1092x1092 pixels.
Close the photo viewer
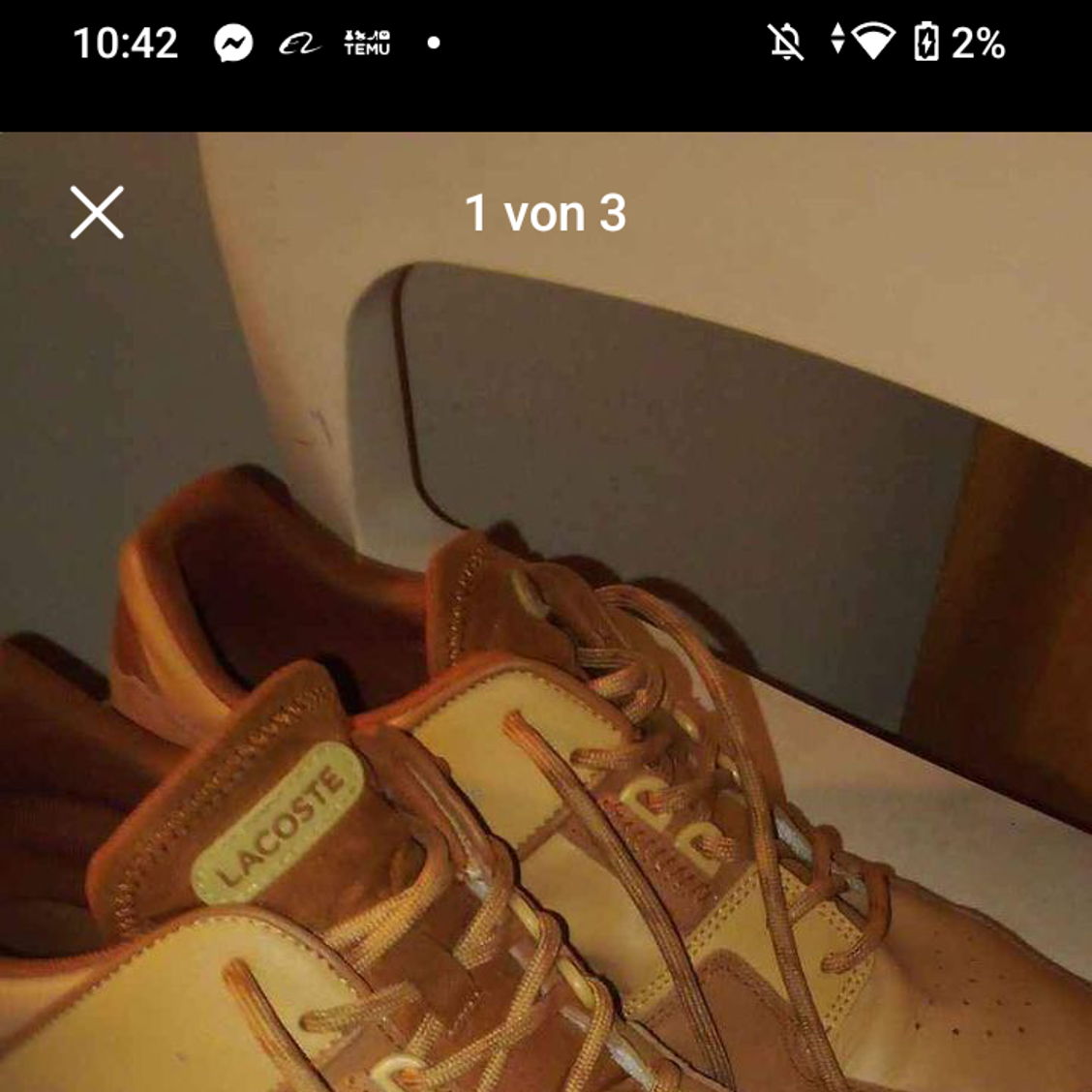click(97, 212)
